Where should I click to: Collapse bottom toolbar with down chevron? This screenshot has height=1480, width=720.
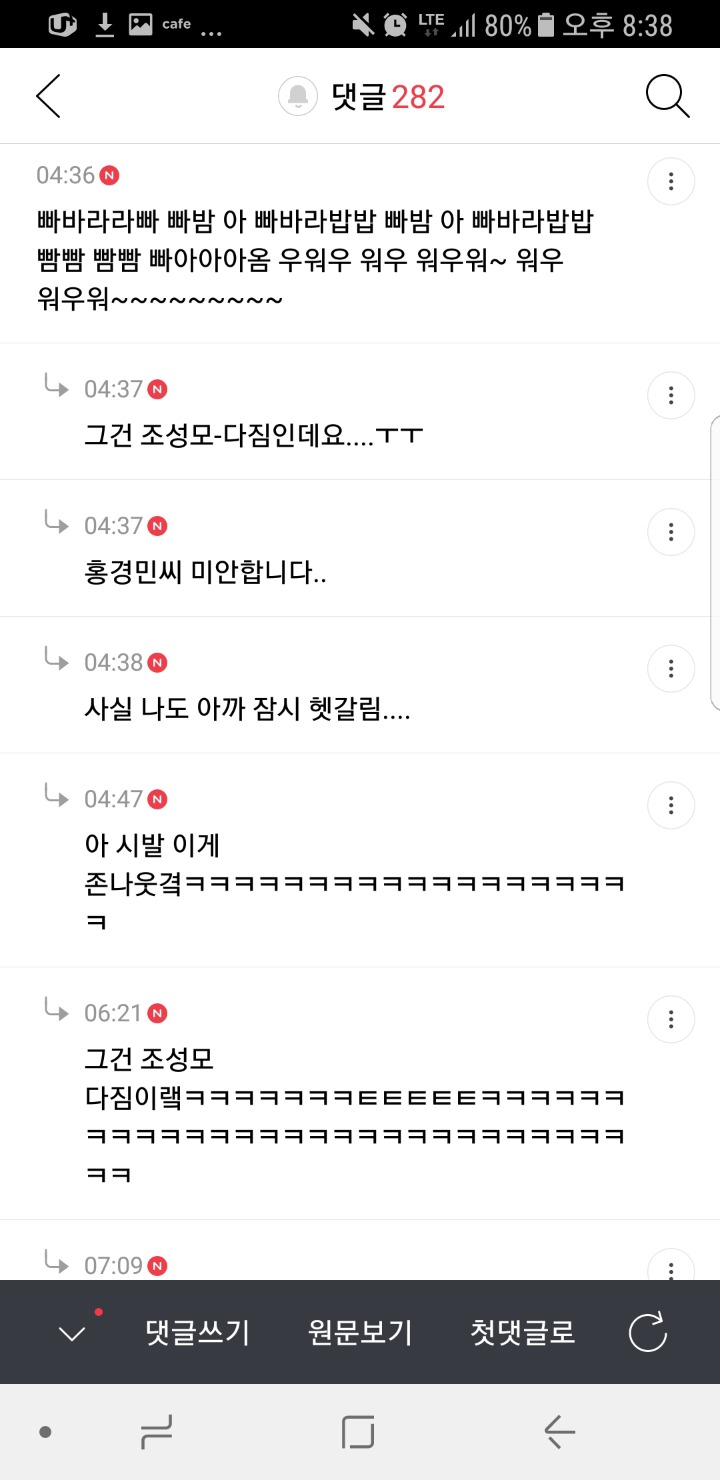point(72,1333)
